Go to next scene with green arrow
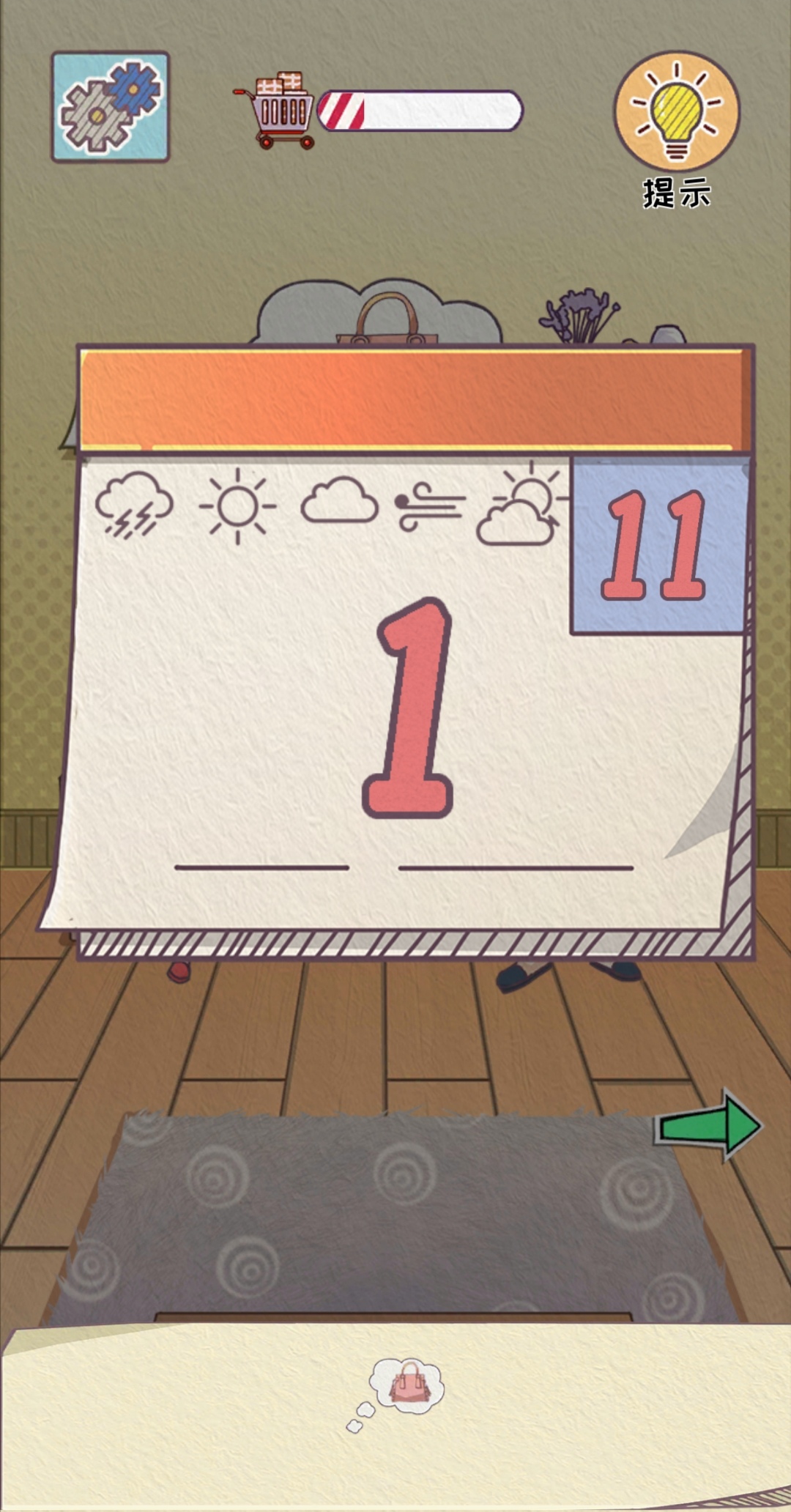This screenshot has height=1512, width=791. (x=709, y=1127)
